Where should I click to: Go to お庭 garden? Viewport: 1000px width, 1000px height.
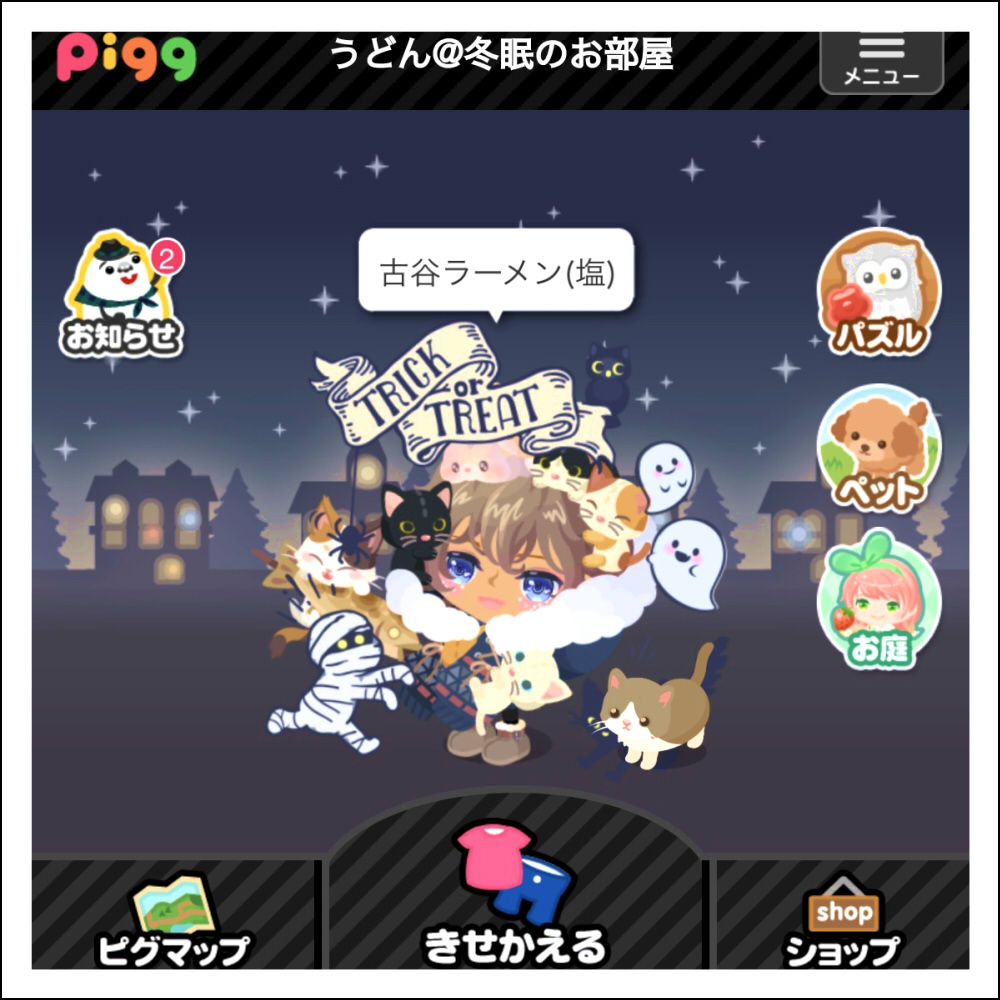[x=878, y=600]
